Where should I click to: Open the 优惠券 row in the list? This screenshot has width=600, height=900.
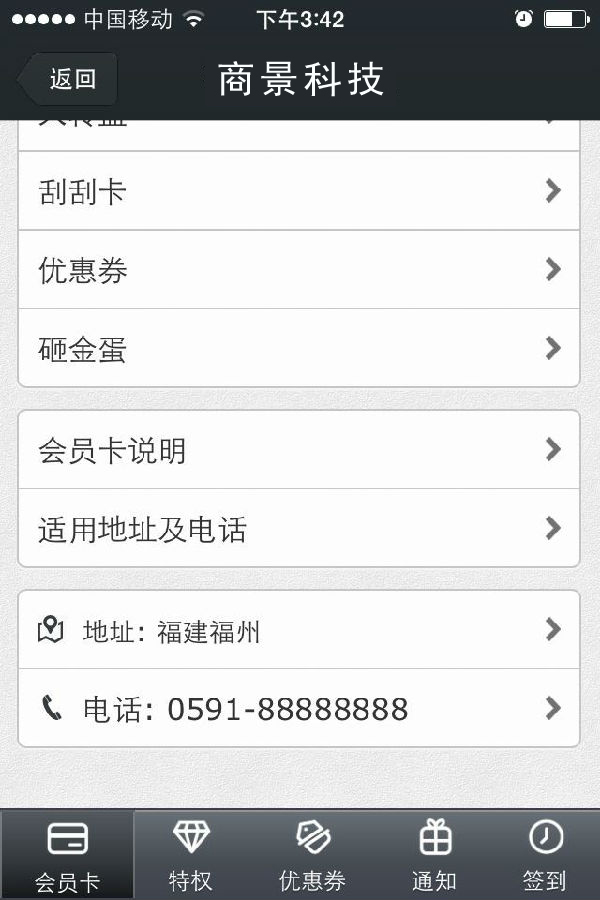(x=298, y=270)
